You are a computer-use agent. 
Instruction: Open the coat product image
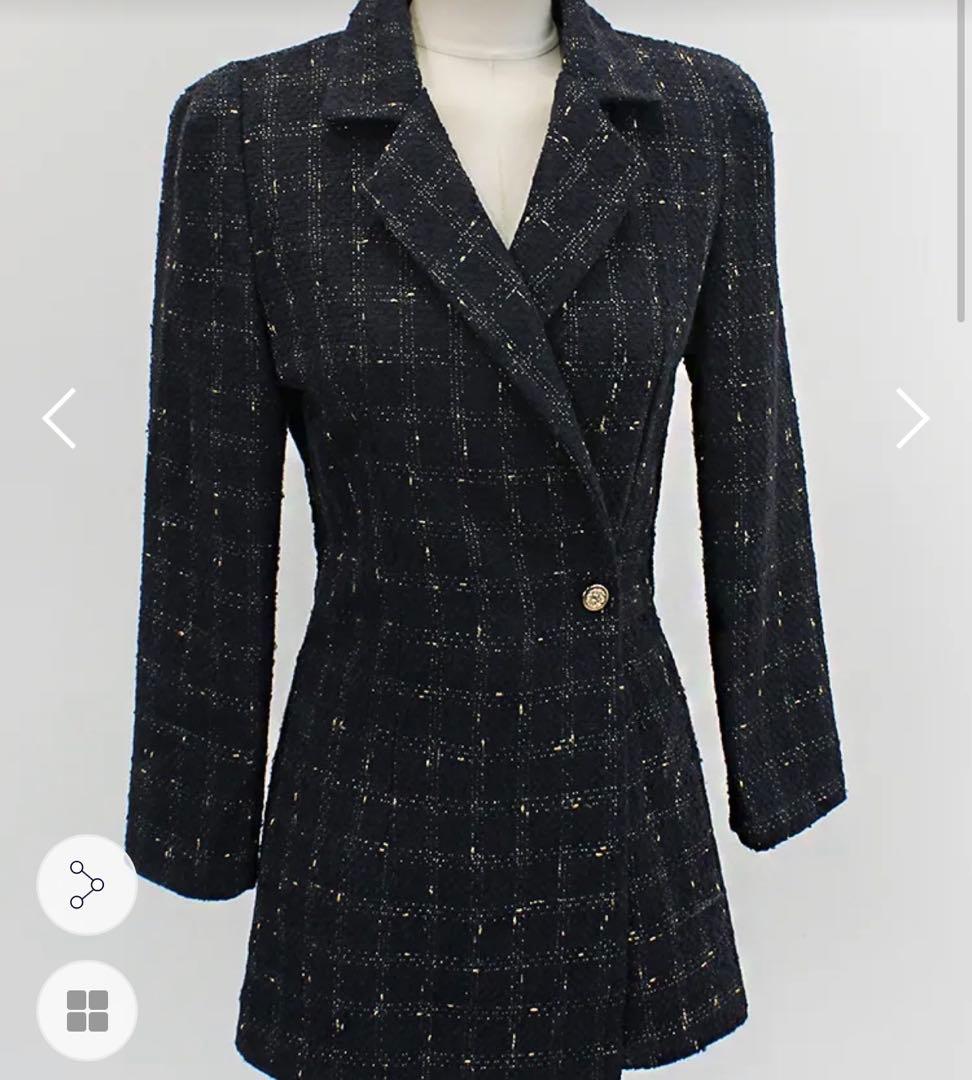pos(486,540)
